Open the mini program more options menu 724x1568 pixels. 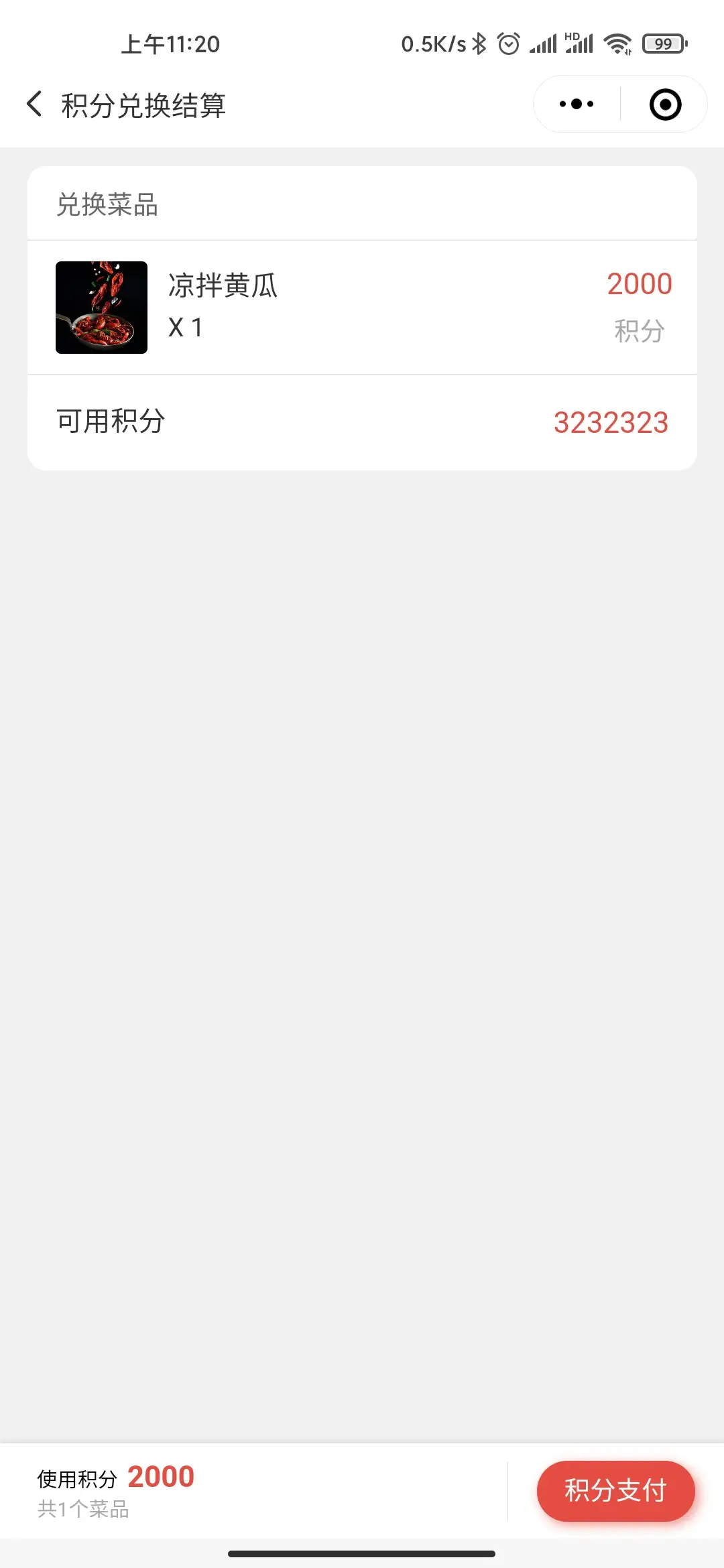click(577, 105)
